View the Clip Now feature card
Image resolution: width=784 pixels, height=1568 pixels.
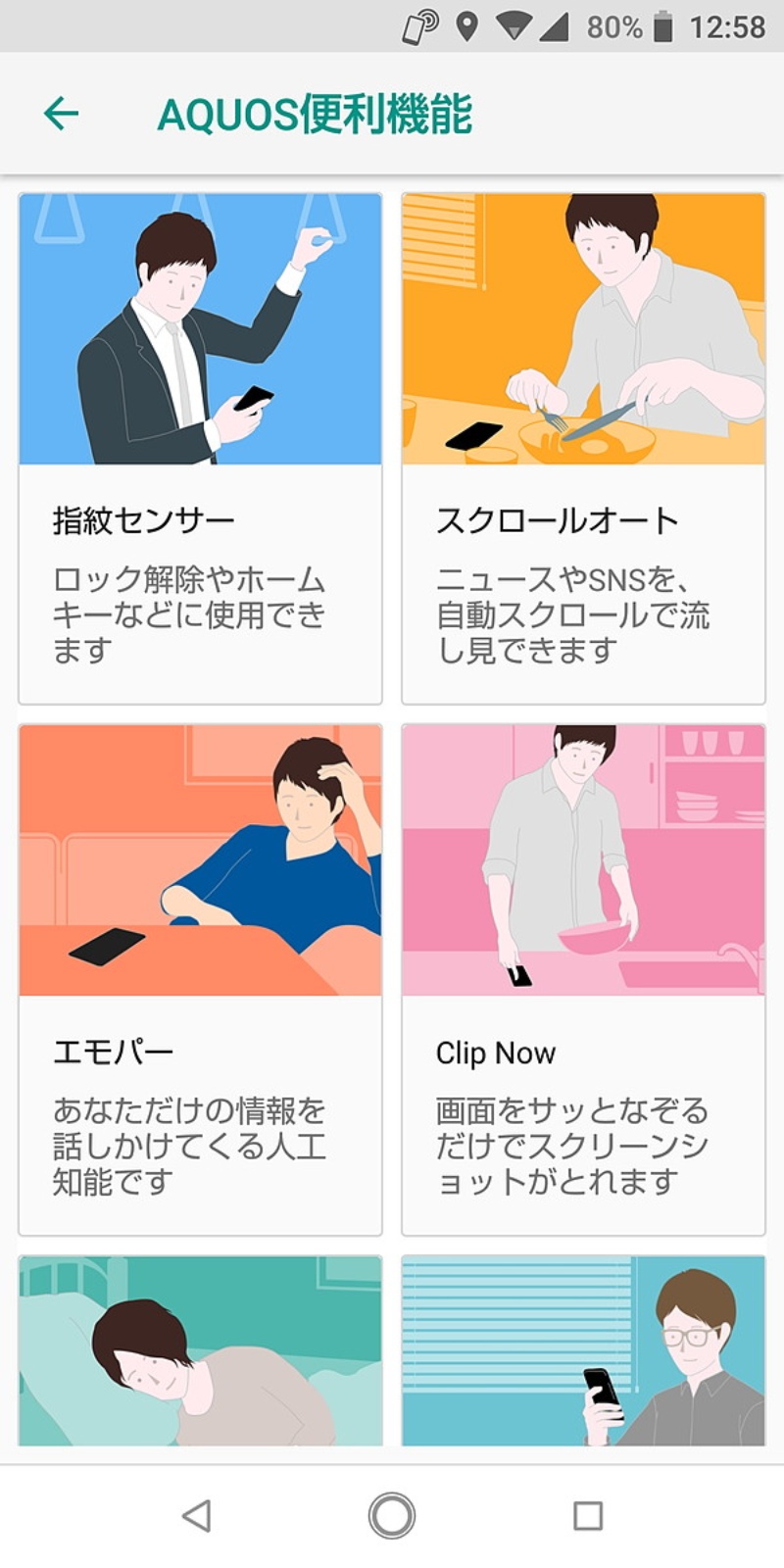583,980
